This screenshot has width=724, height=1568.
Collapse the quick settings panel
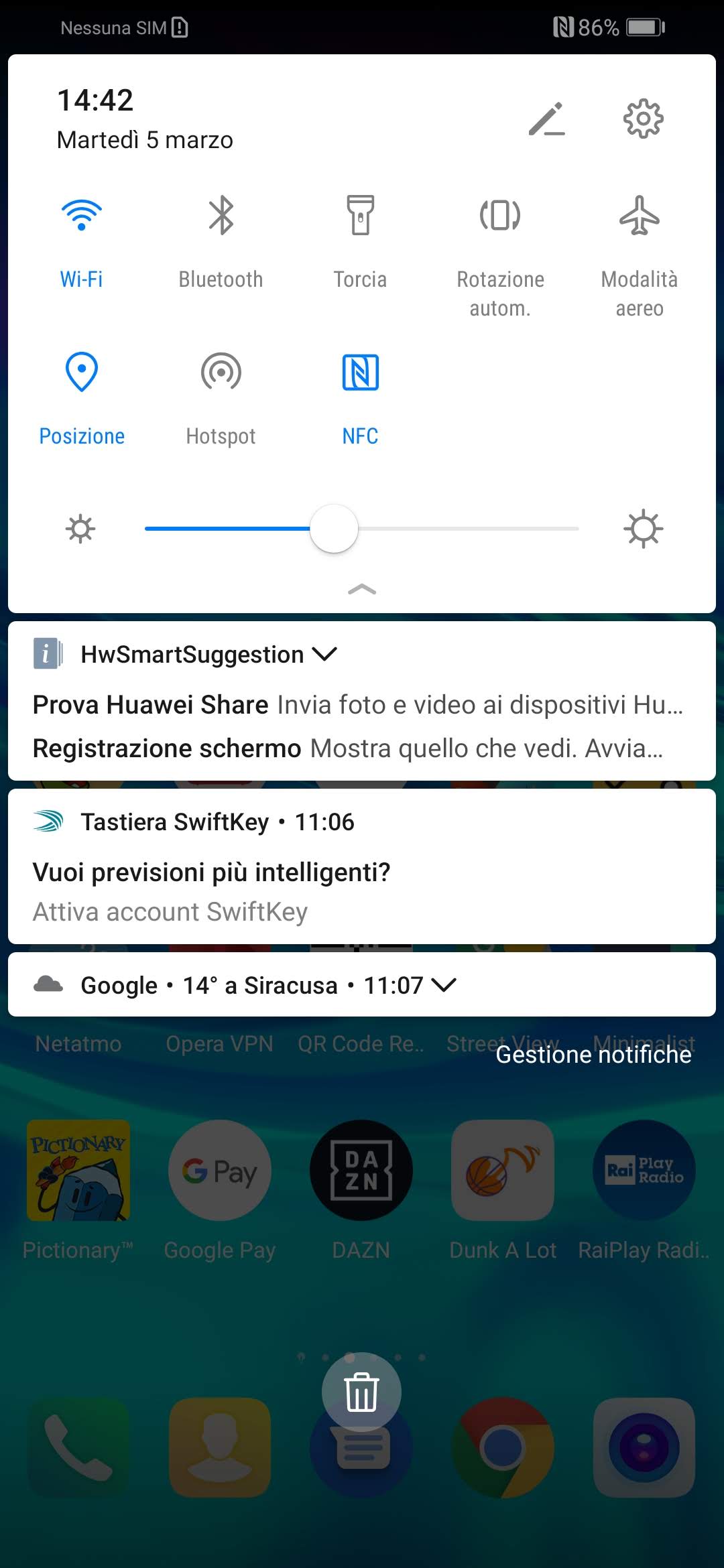coord(362,590)
